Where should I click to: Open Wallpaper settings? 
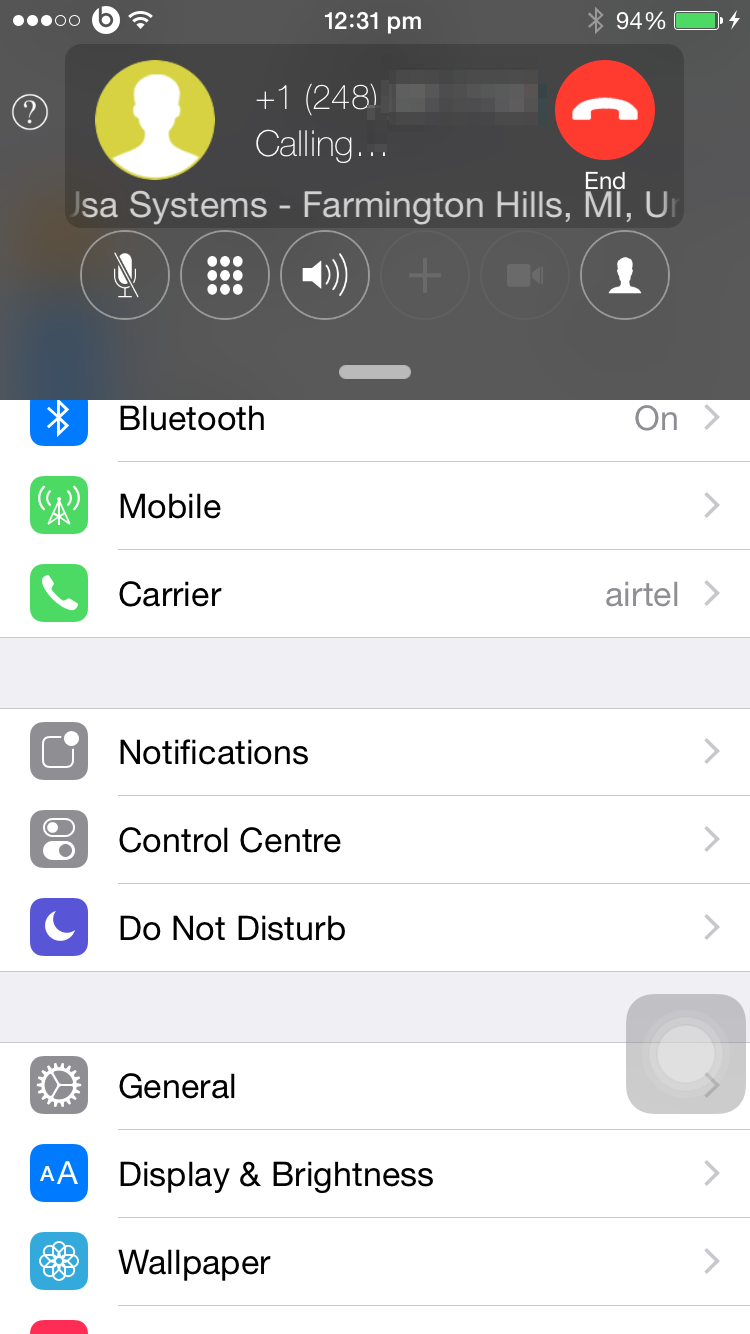375,1262
